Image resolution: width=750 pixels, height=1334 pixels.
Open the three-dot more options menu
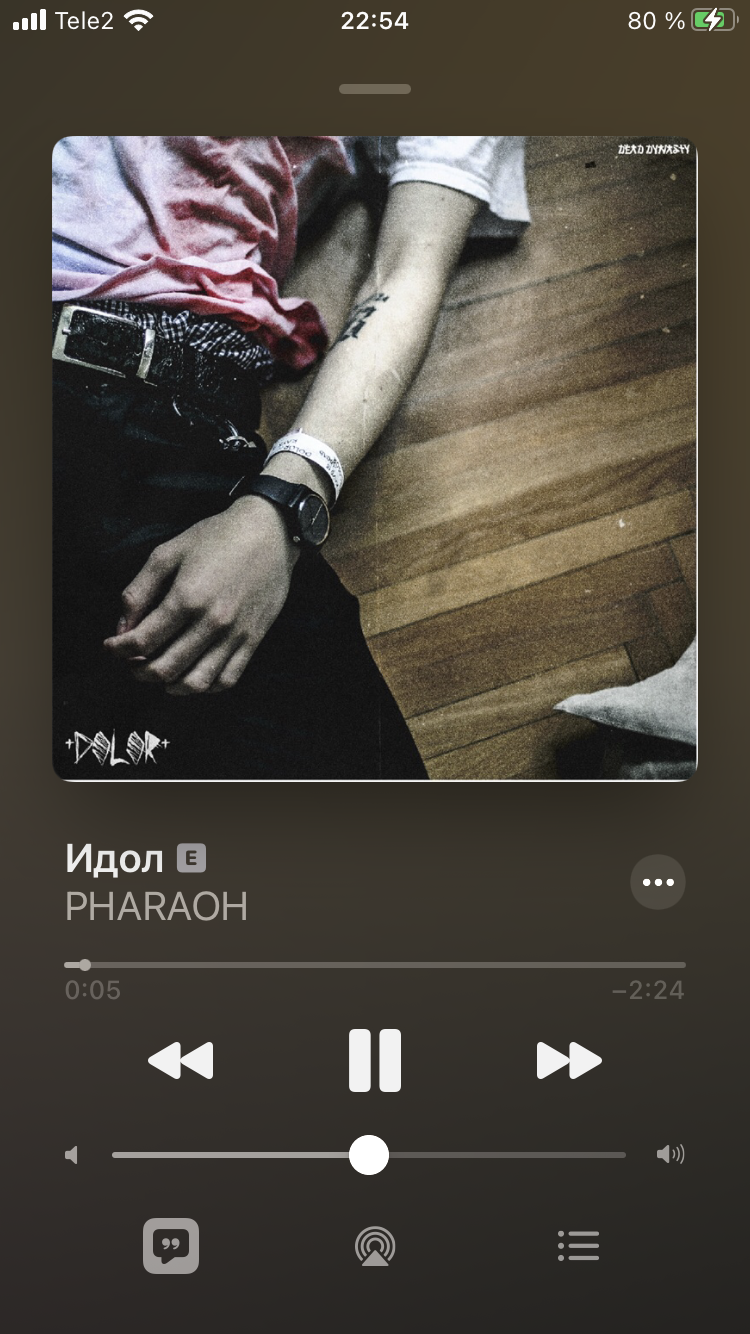pyautogui.click(x=658, y=882)
